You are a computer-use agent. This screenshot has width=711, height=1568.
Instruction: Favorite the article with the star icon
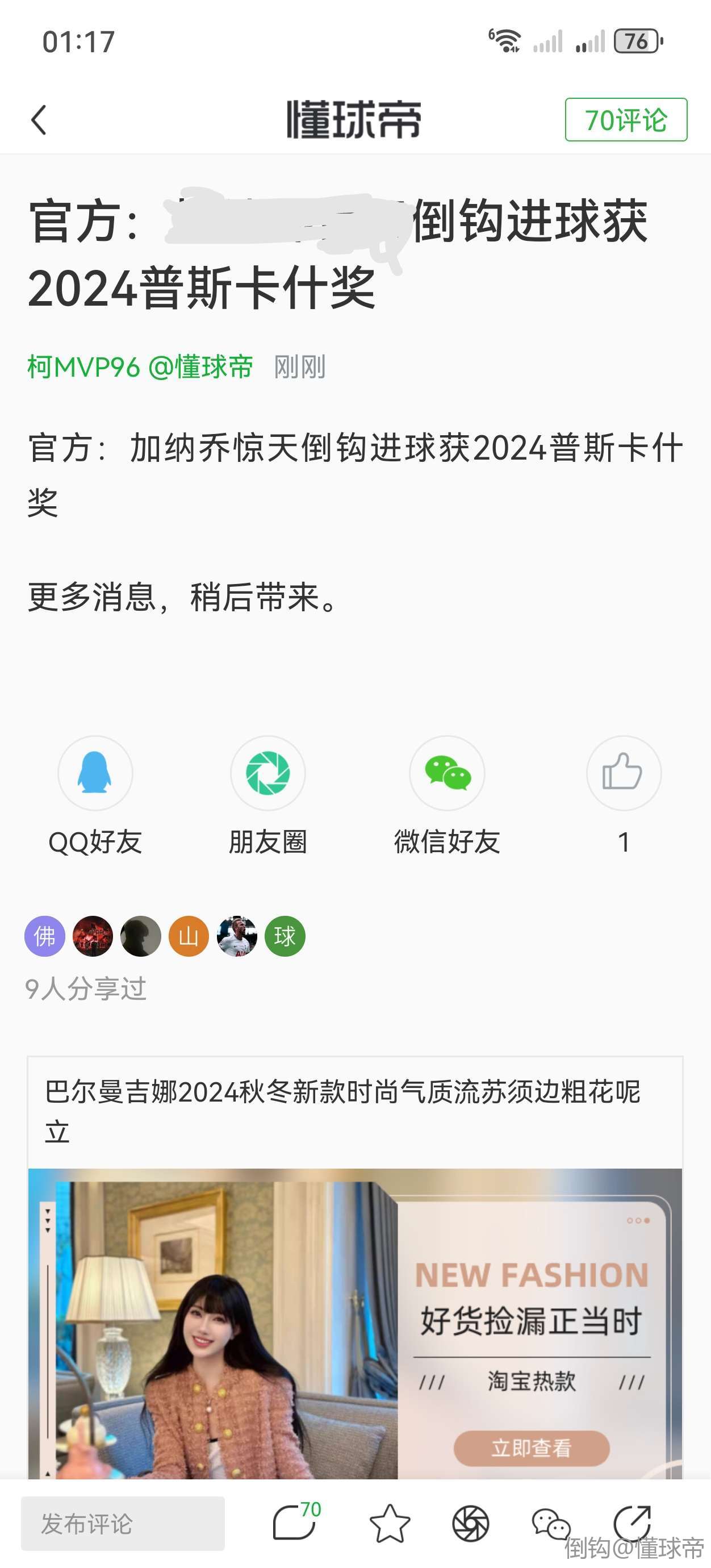(x=390, y=1524)
